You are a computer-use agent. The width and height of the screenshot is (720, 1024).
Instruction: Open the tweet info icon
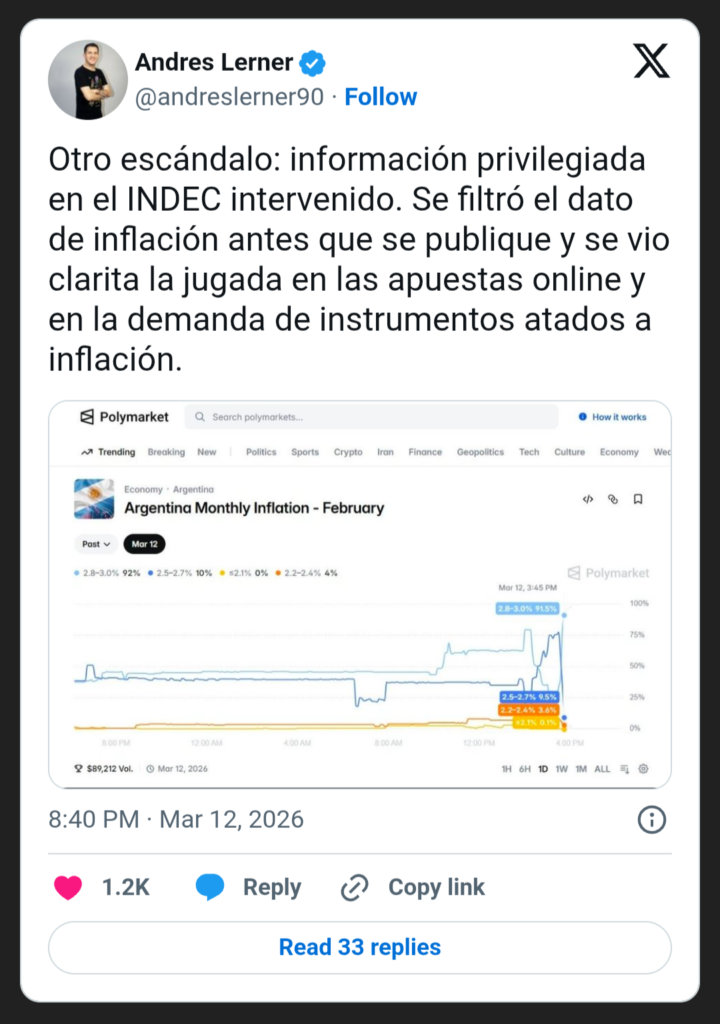[651, 820]
